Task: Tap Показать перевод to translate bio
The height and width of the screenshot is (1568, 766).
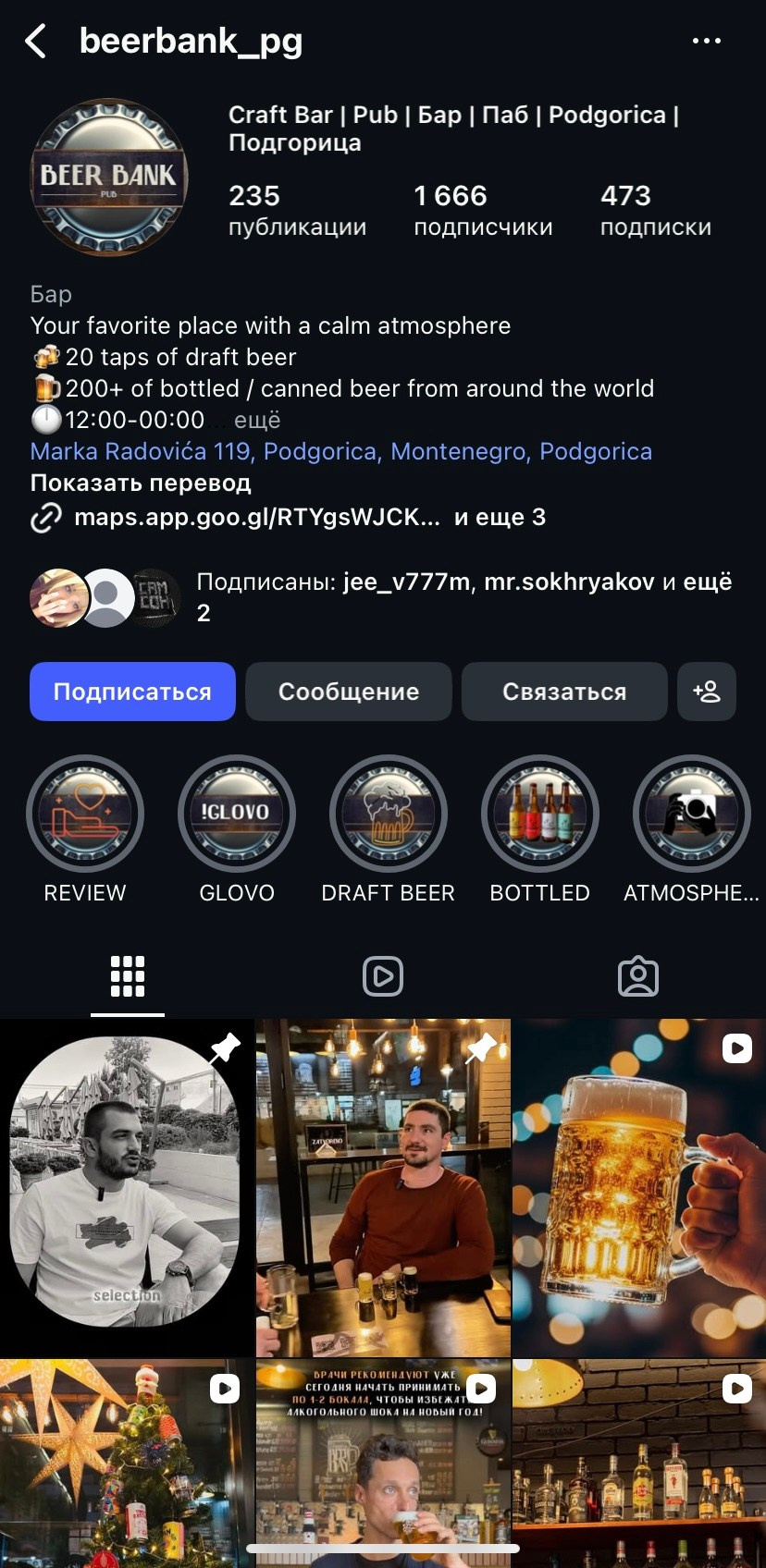Action: tap(141, 484)
